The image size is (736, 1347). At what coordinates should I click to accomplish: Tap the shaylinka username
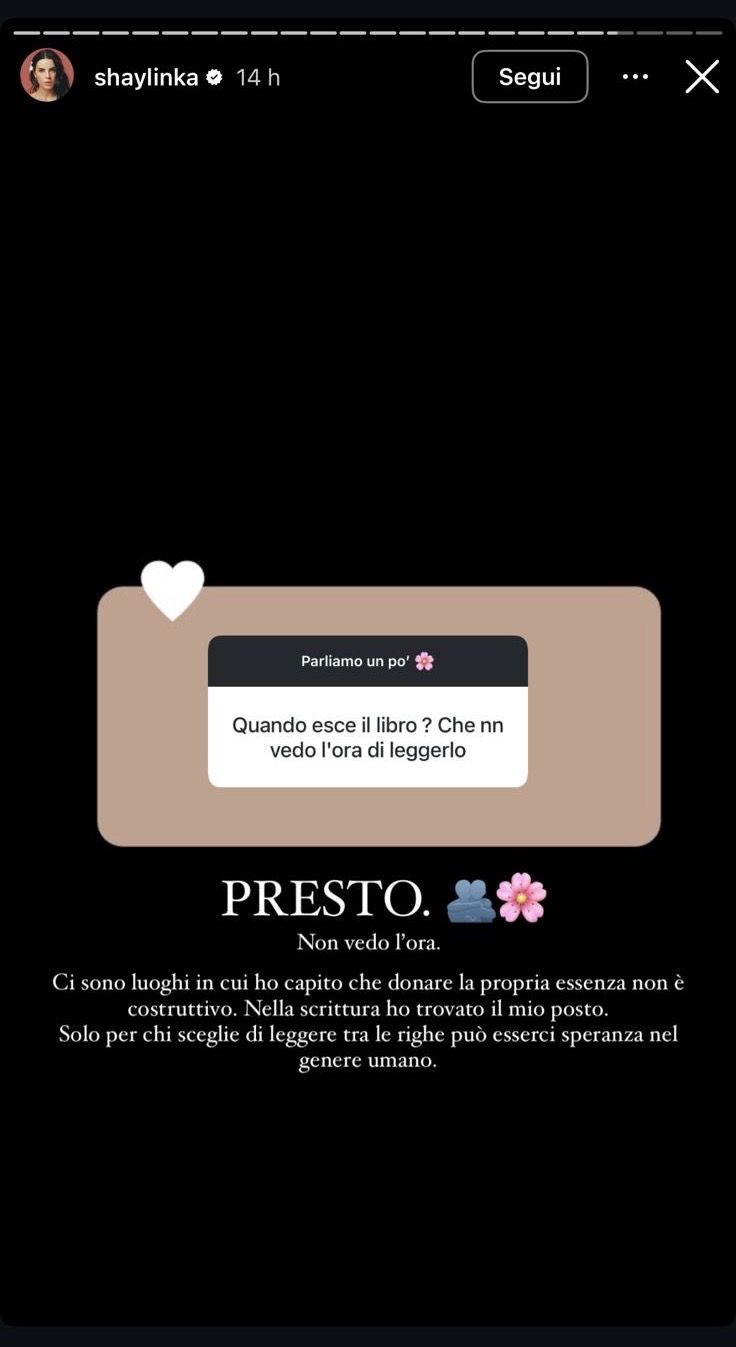point(146,77)
